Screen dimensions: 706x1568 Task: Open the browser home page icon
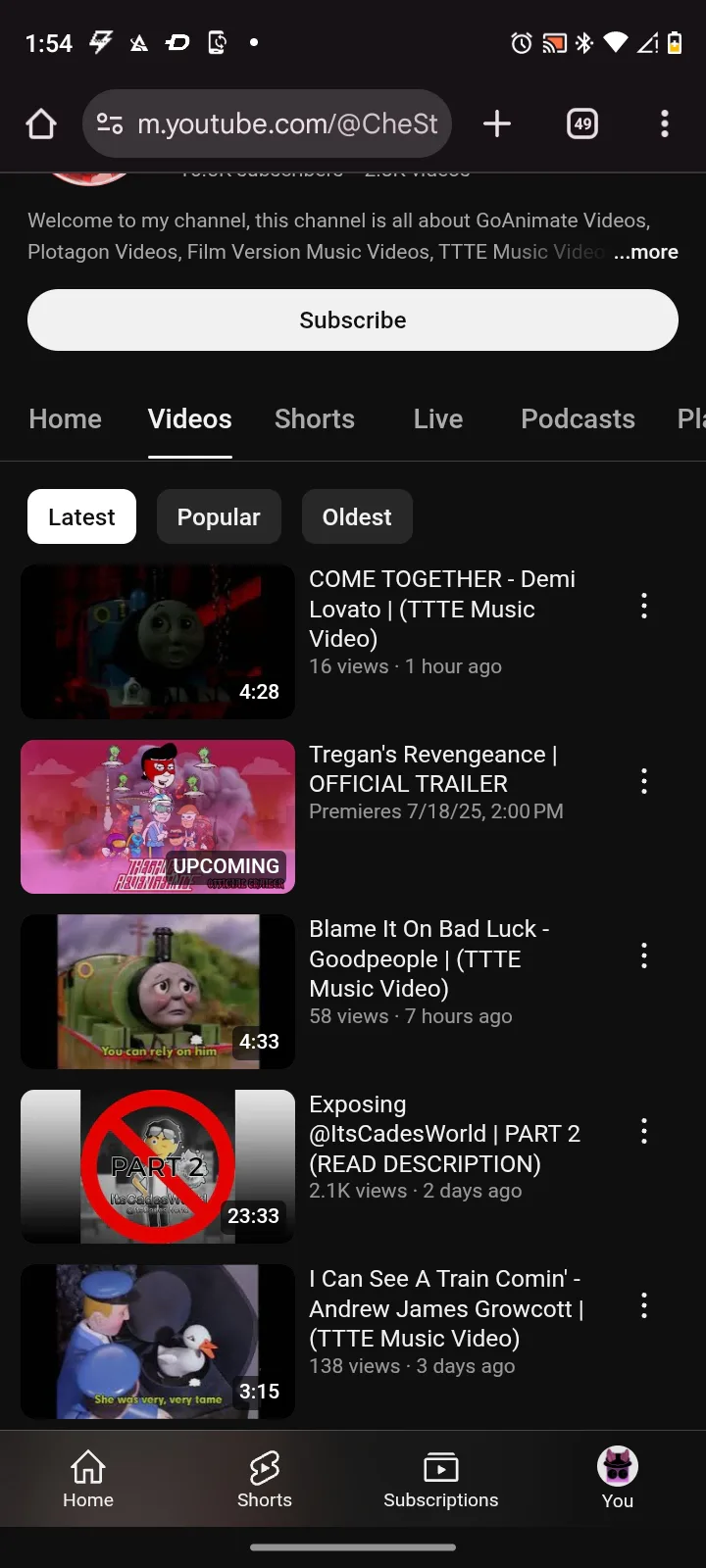pyautogui.click(x=41, y=123)
